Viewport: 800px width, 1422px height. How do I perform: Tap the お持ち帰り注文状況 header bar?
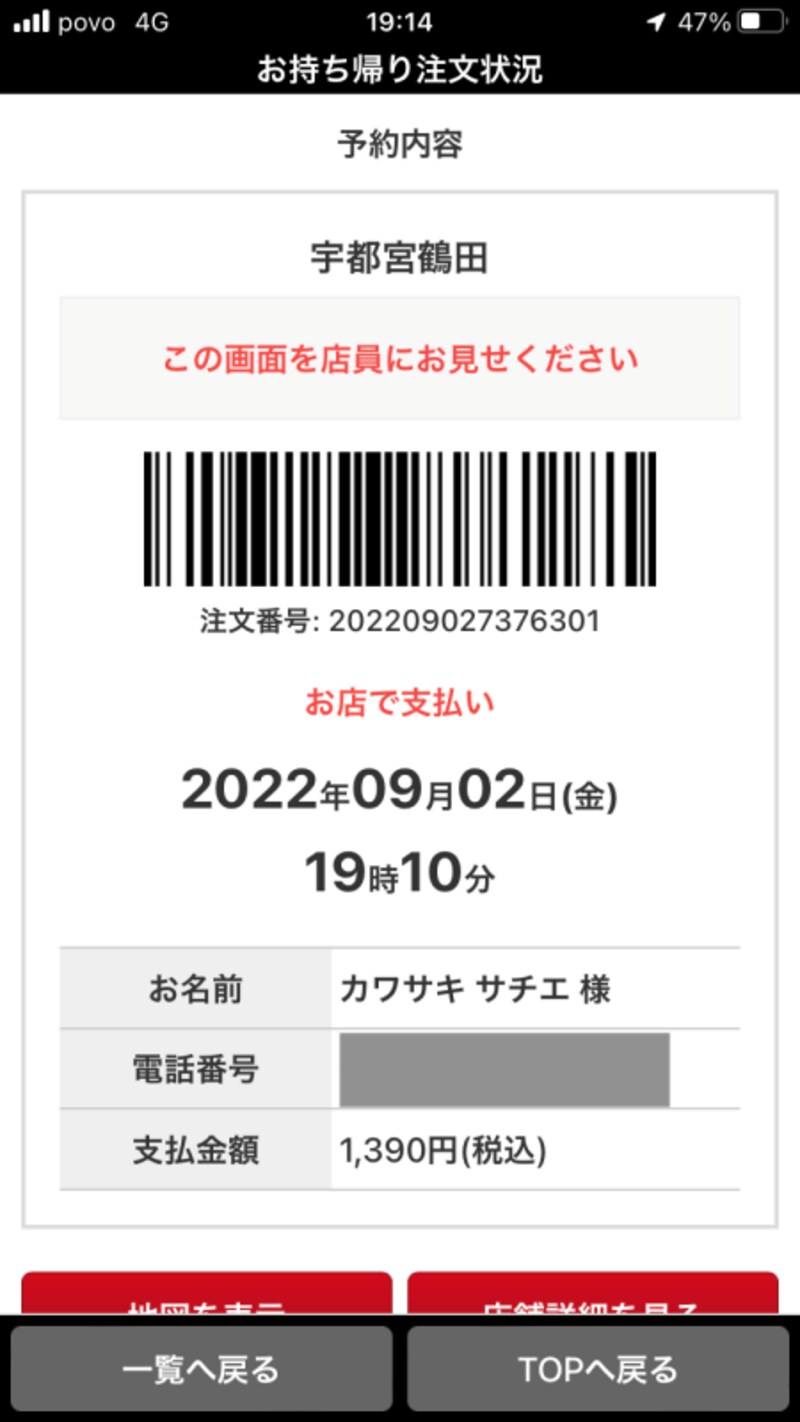[400, 68]
